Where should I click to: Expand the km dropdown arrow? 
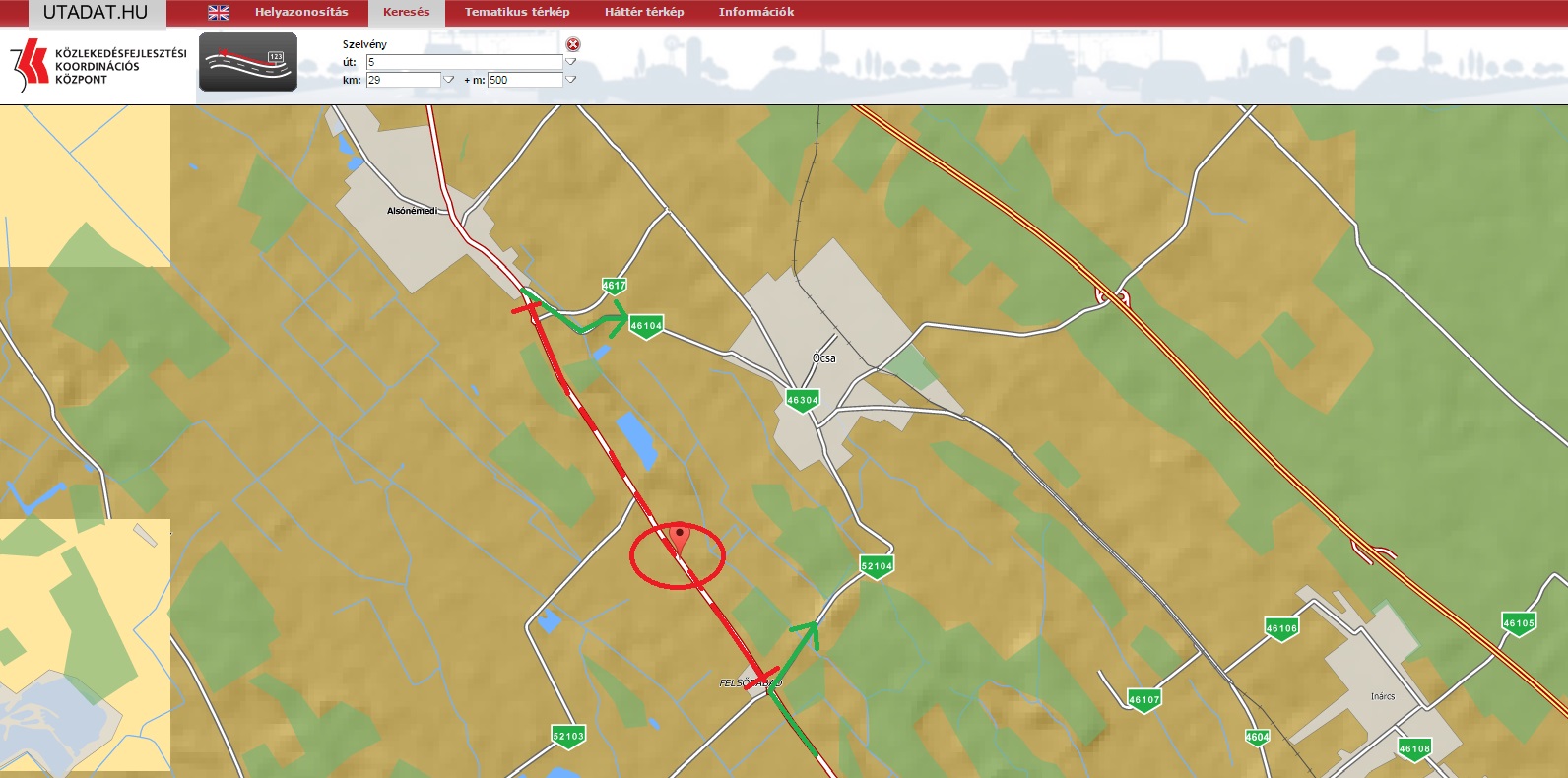449,80
